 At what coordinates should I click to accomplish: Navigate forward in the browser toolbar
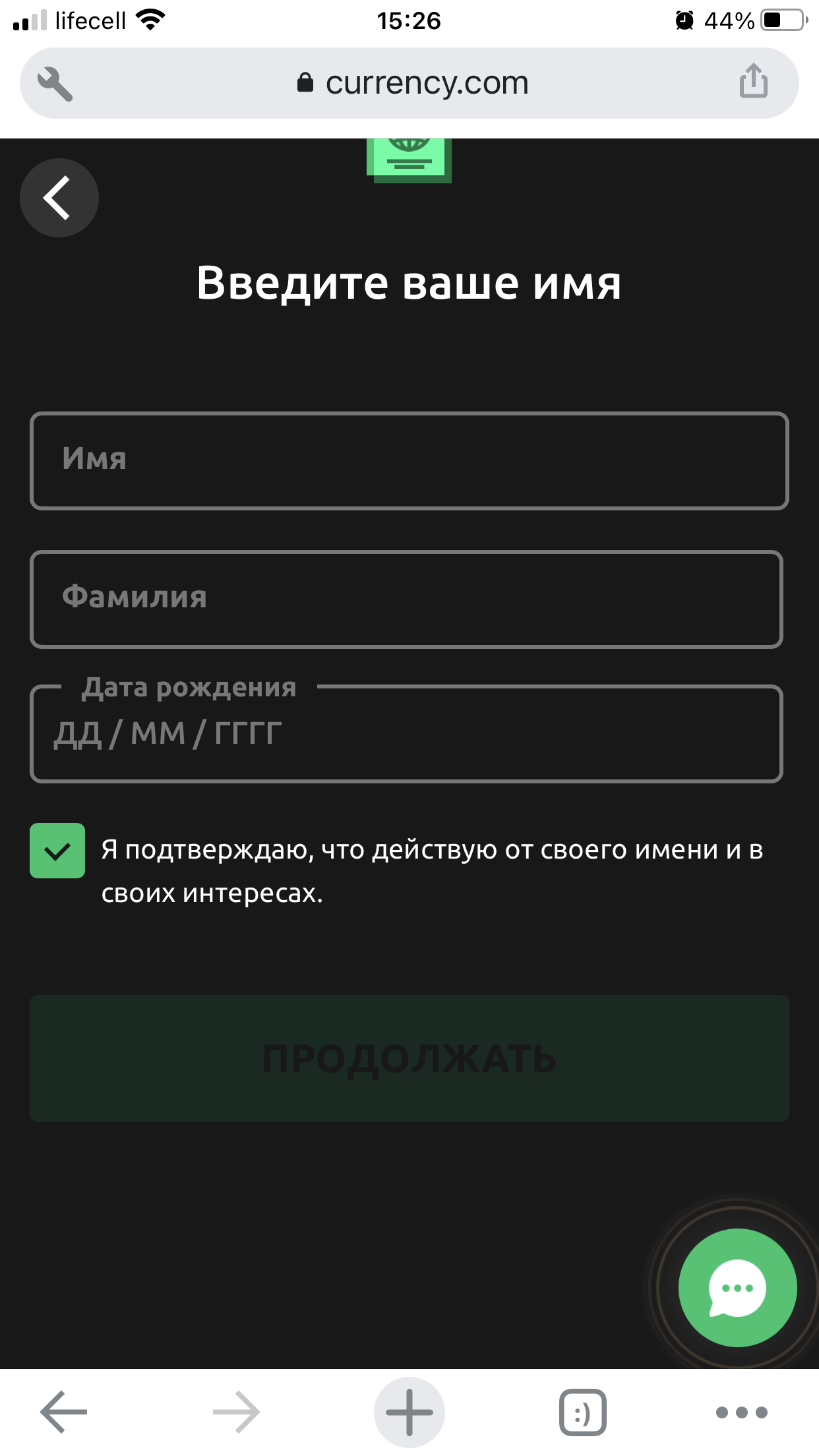[x=236, y=1412]
